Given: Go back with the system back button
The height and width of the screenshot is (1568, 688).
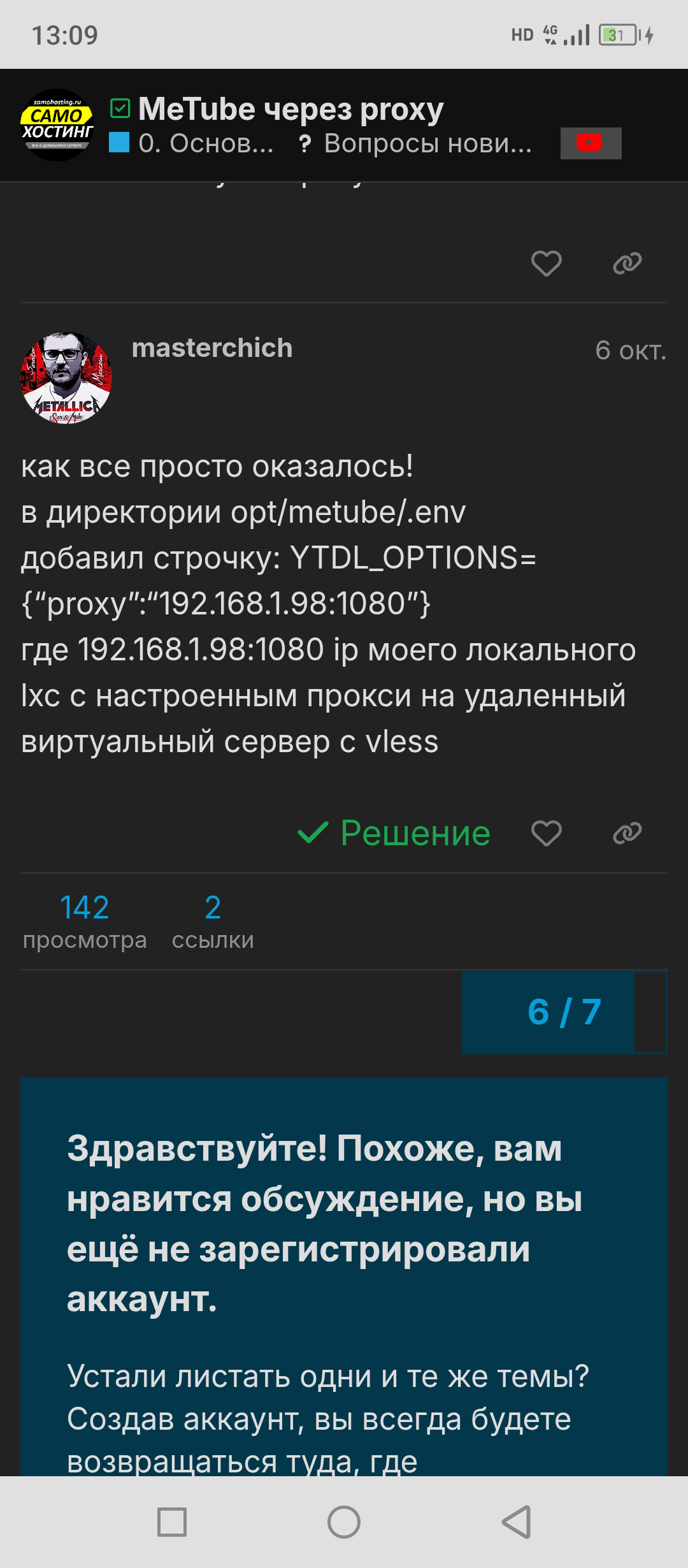Looking at the screenshot, I should pos(516,1522).
